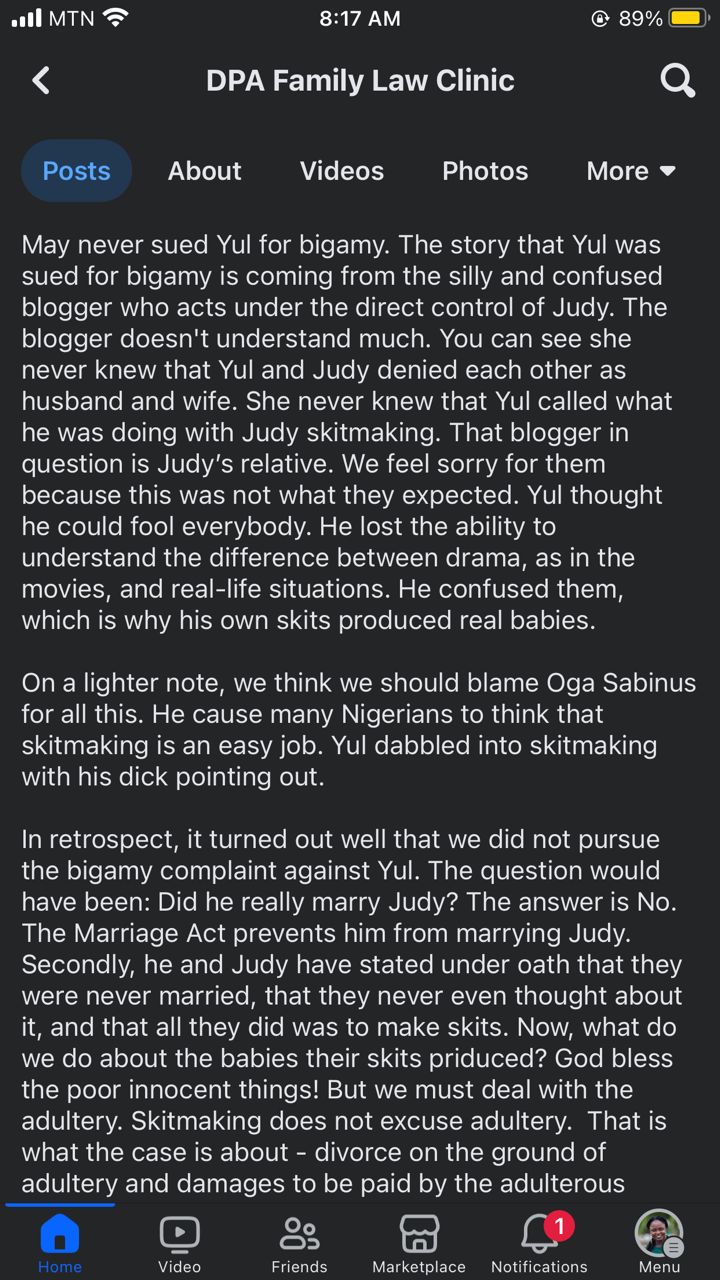The height and width of the screenshot is (1280, 720).
Task: Open the Videos tab
Action: tap(342, 171)
